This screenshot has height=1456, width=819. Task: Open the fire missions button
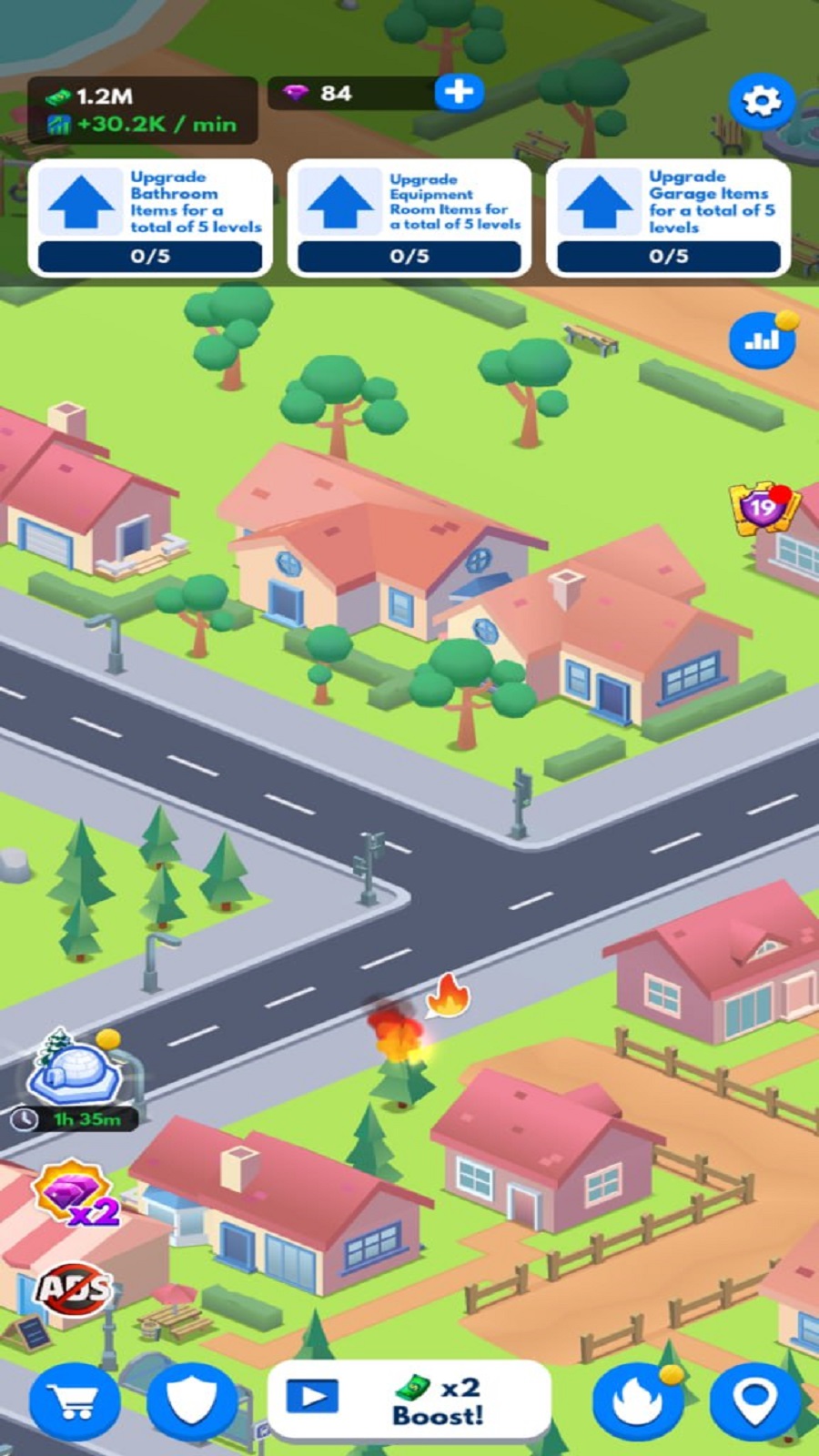637,1403
